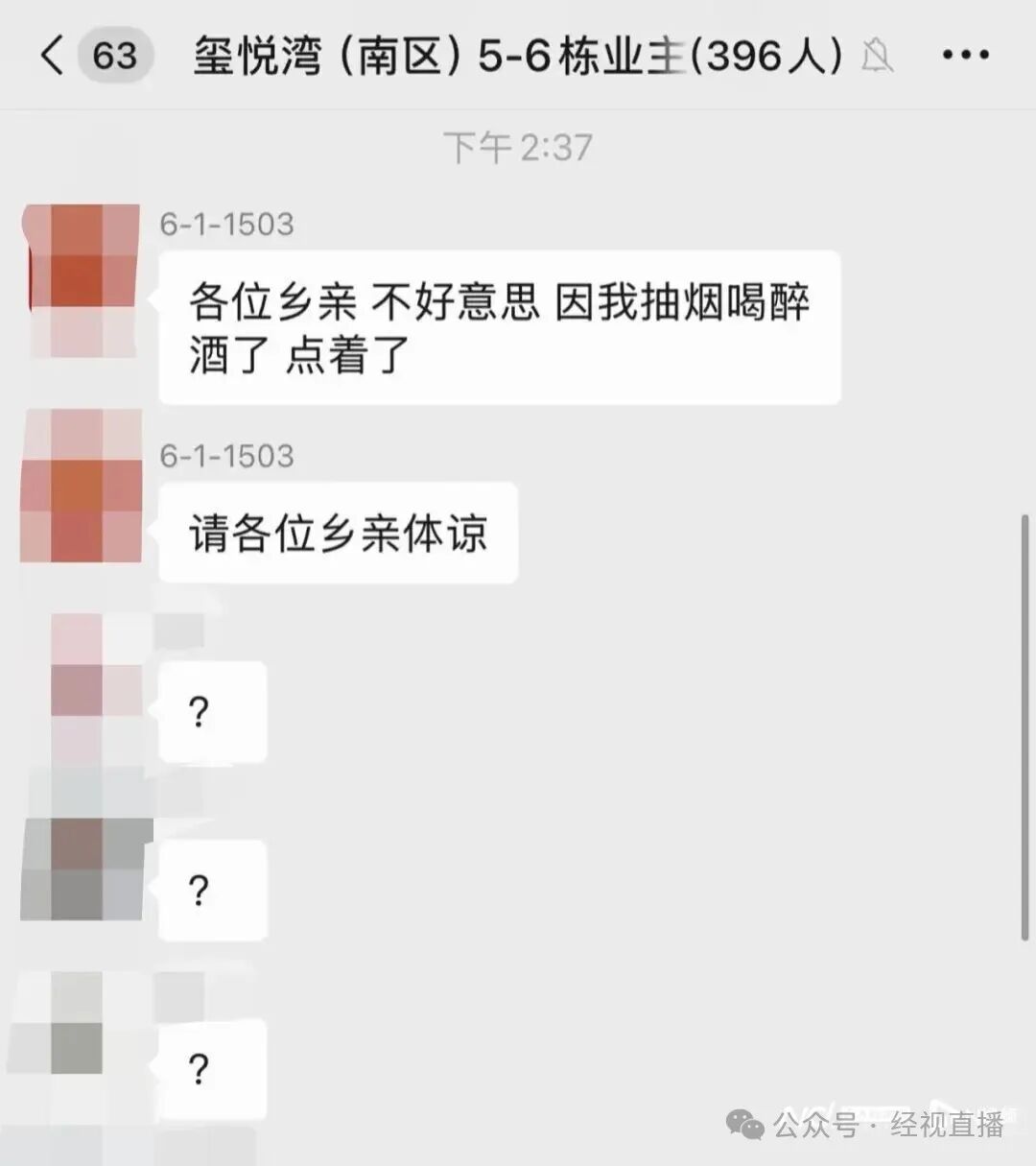Screen dimensions: 1036x1166
Task: Open the group chat overflow menu
Action: coord(964,56)
